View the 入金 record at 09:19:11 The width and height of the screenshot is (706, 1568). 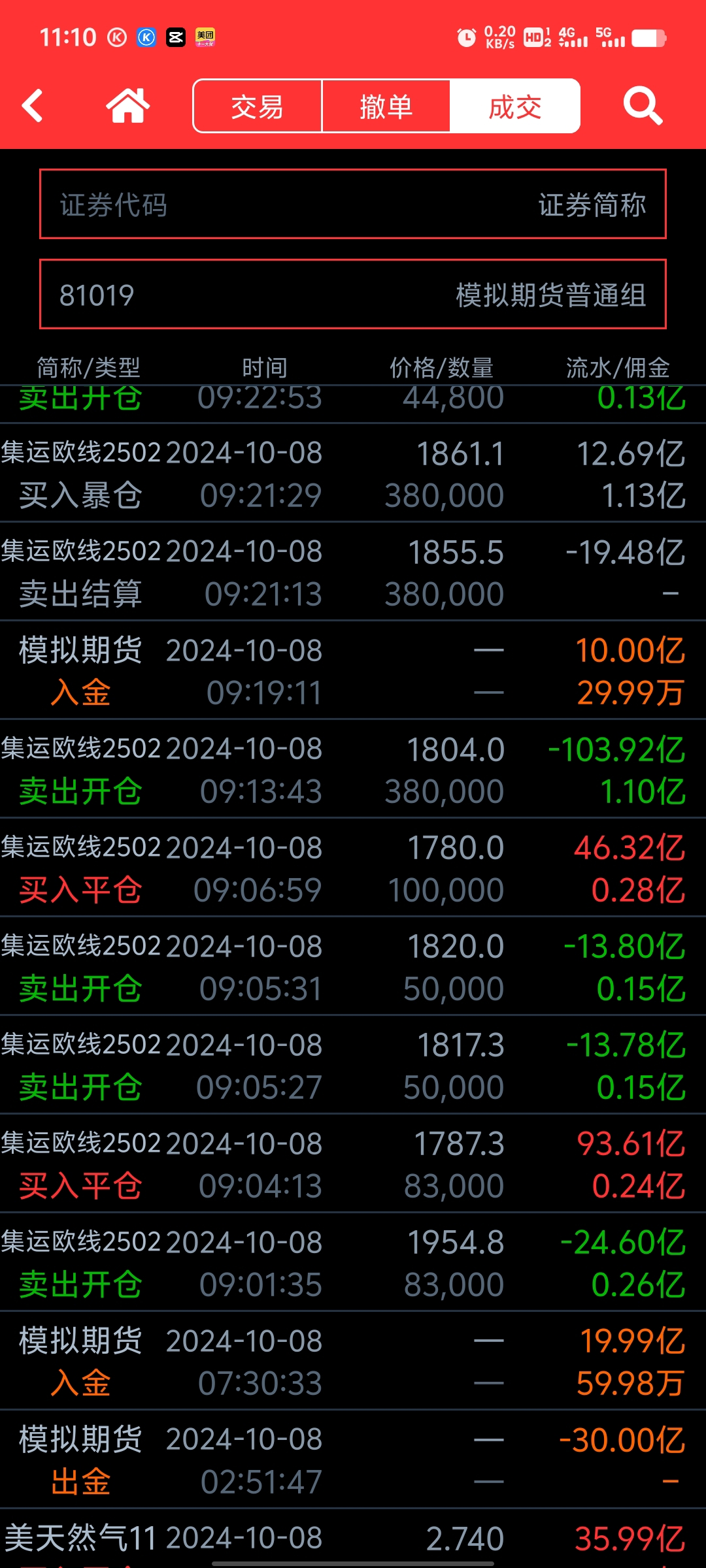(x=353, y=671)
